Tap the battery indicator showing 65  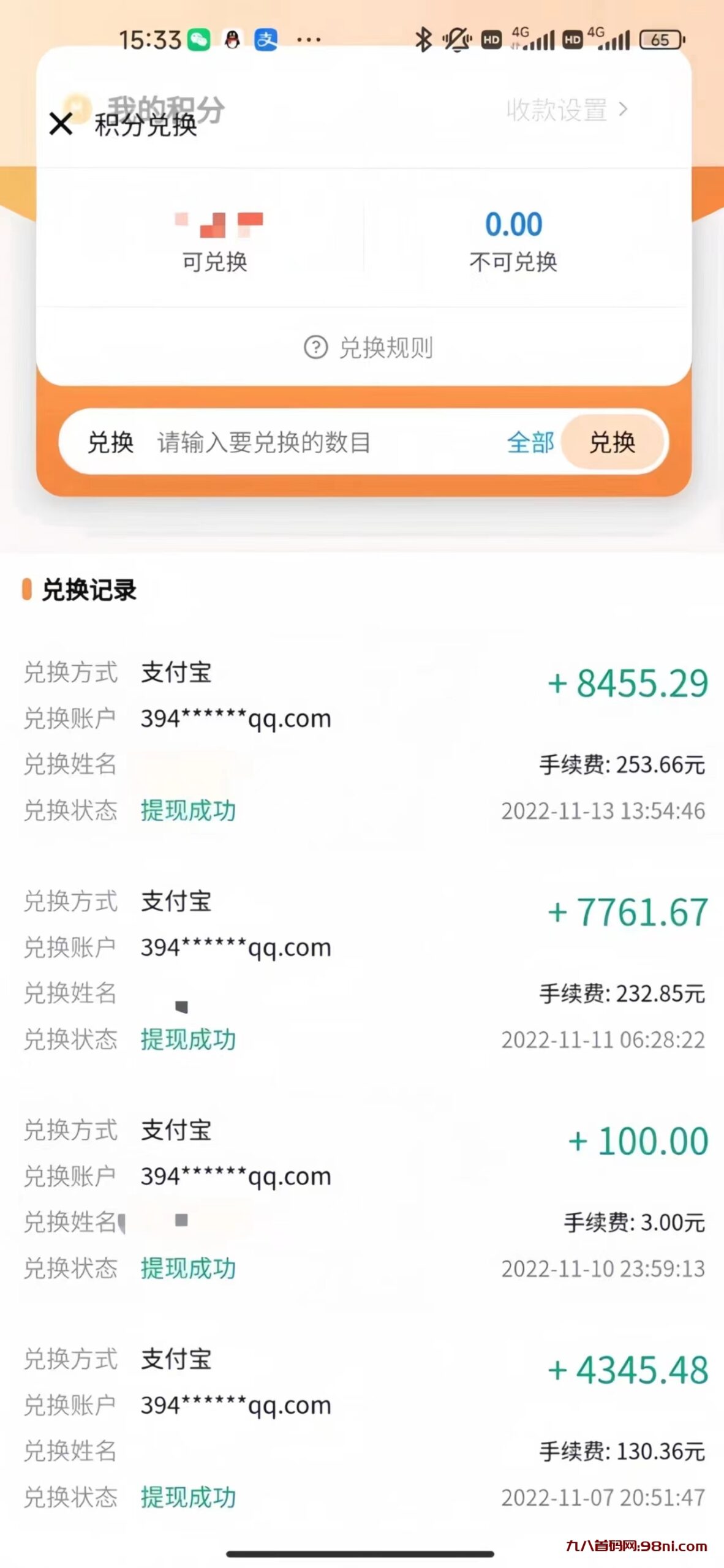(662, 38)
